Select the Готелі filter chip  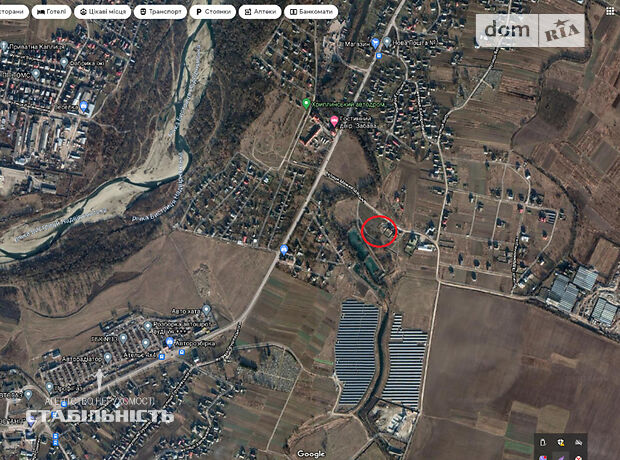coord(51,12)
